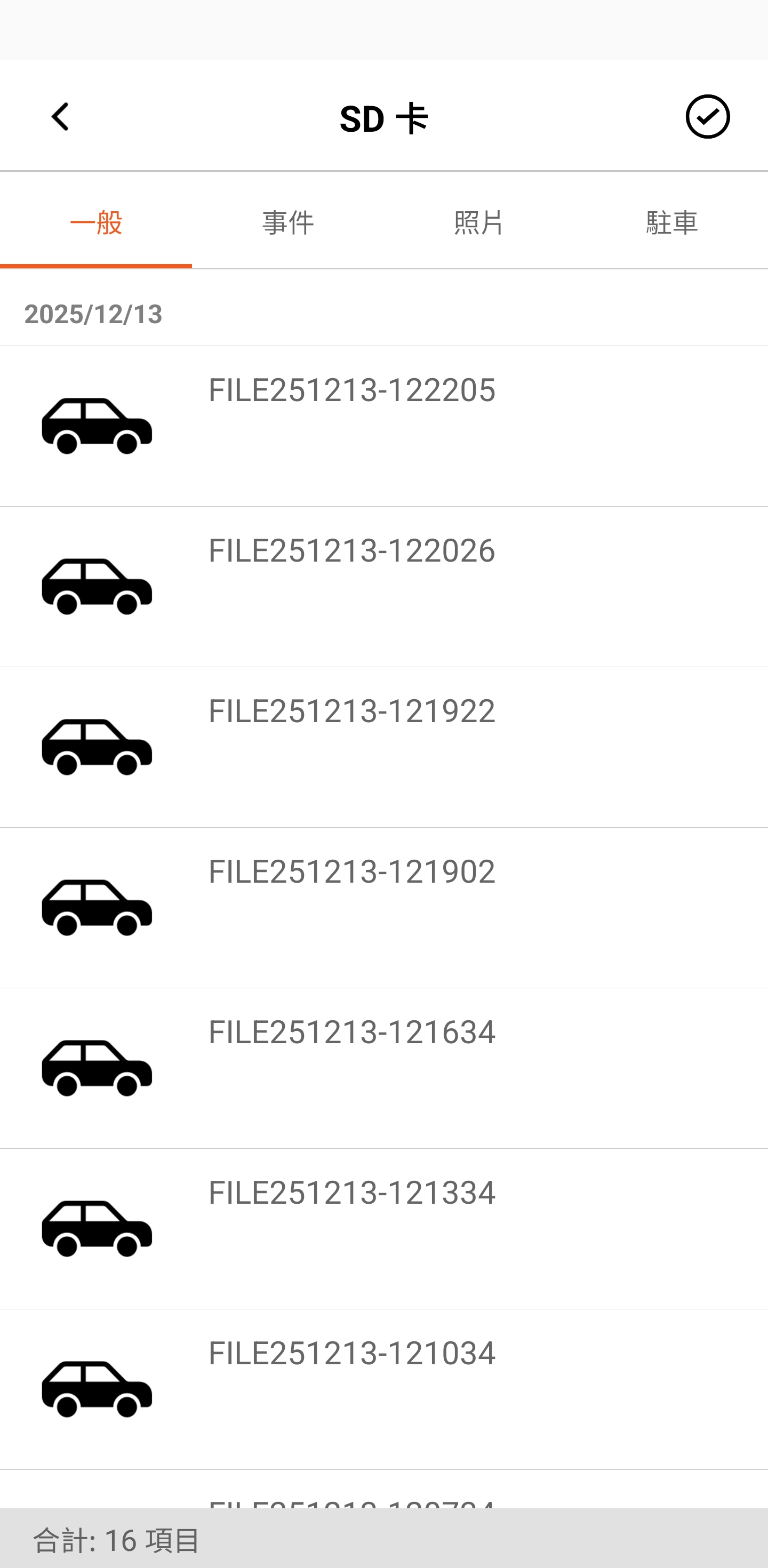Switch to the 照片 tab
Image resolution: width=768 pixels, height=1568 pixels.
point(479,222)
